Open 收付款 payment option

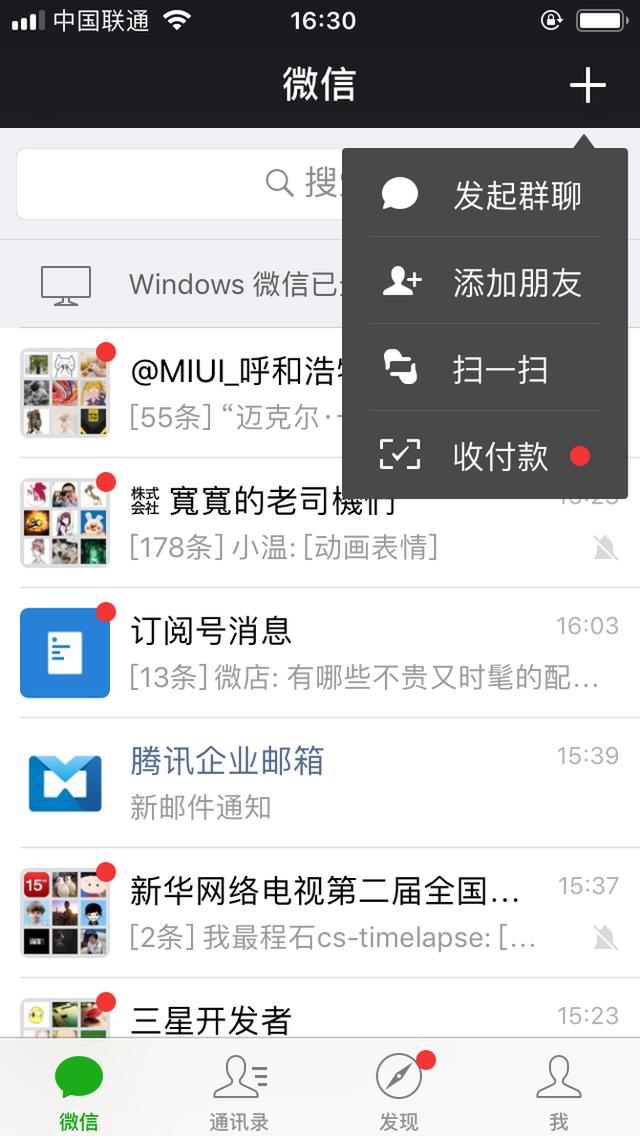[485, 456]
